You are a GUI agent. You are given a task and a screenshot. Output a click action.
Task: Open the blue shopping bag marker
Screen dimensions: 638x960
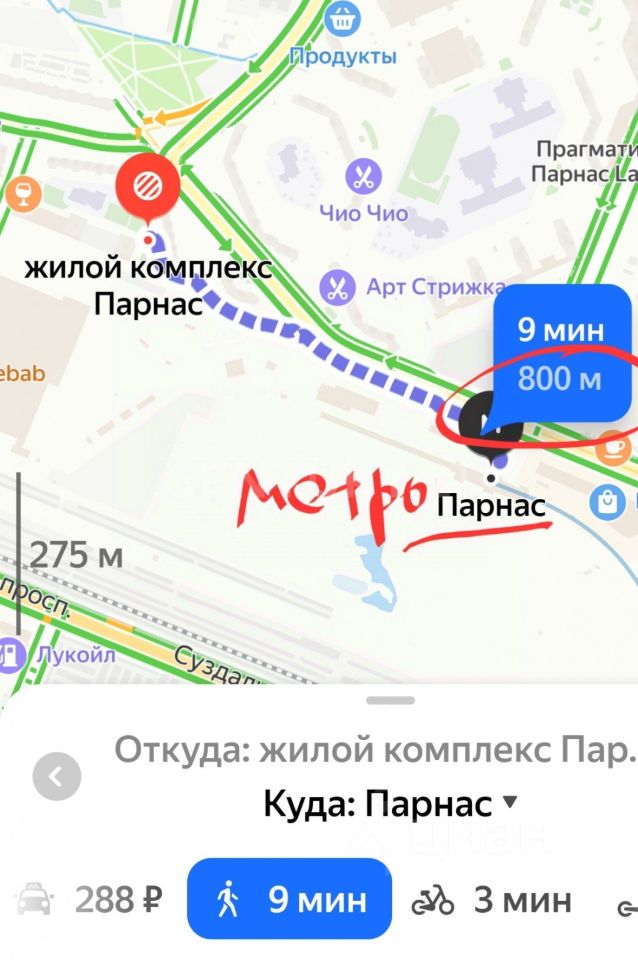607,502
